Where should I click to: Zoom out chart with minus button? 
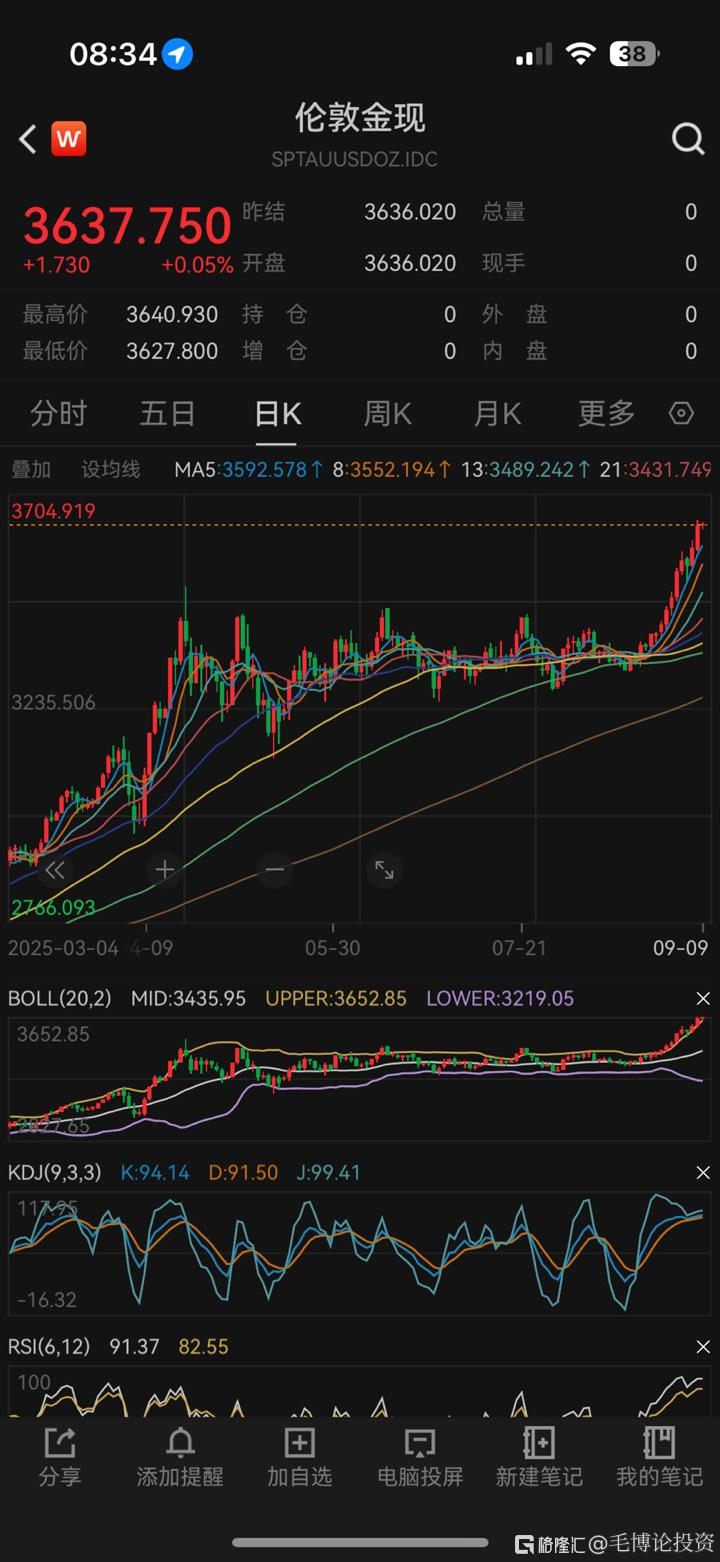[275, 870]
